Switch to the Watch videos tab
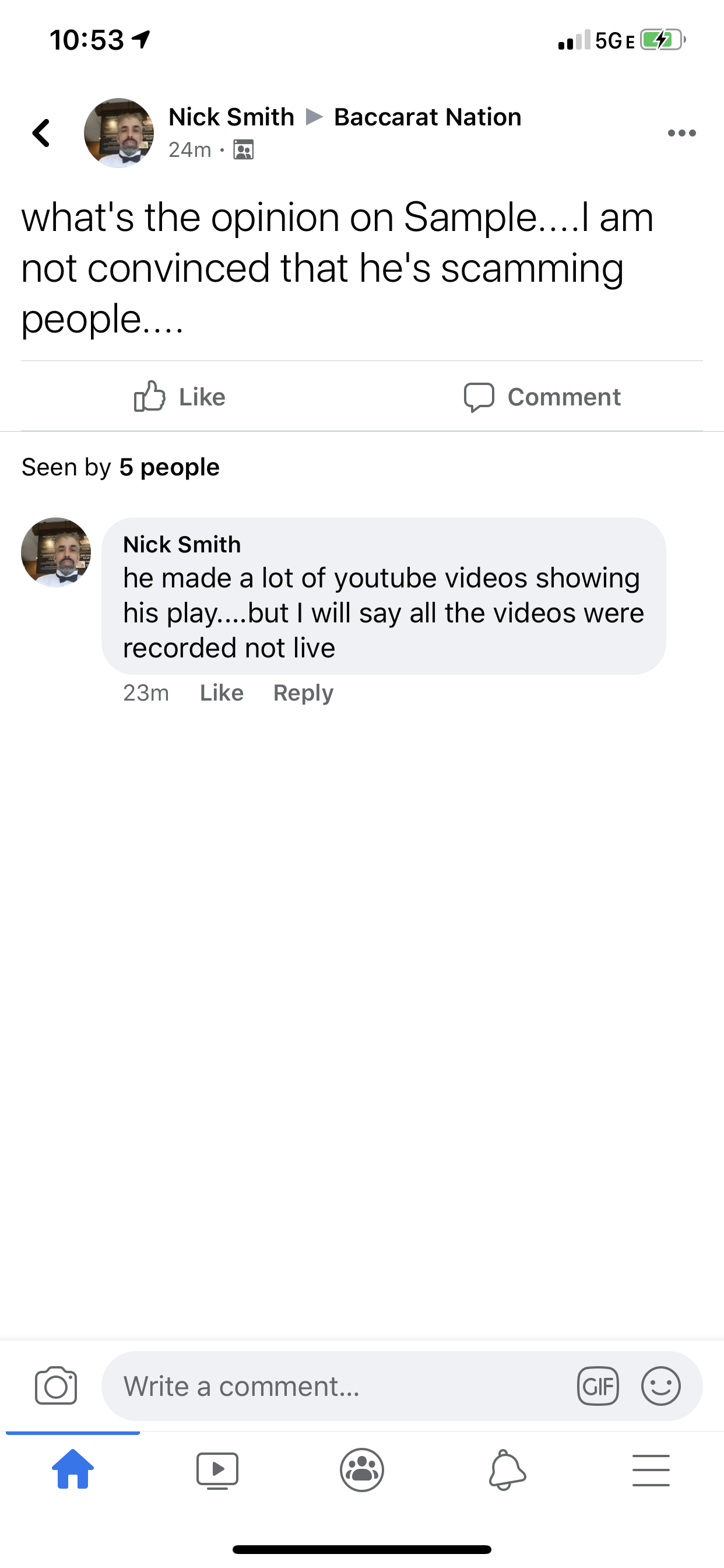The height and width of the screenshot is (1568, 724). [x=217, y=1469]
